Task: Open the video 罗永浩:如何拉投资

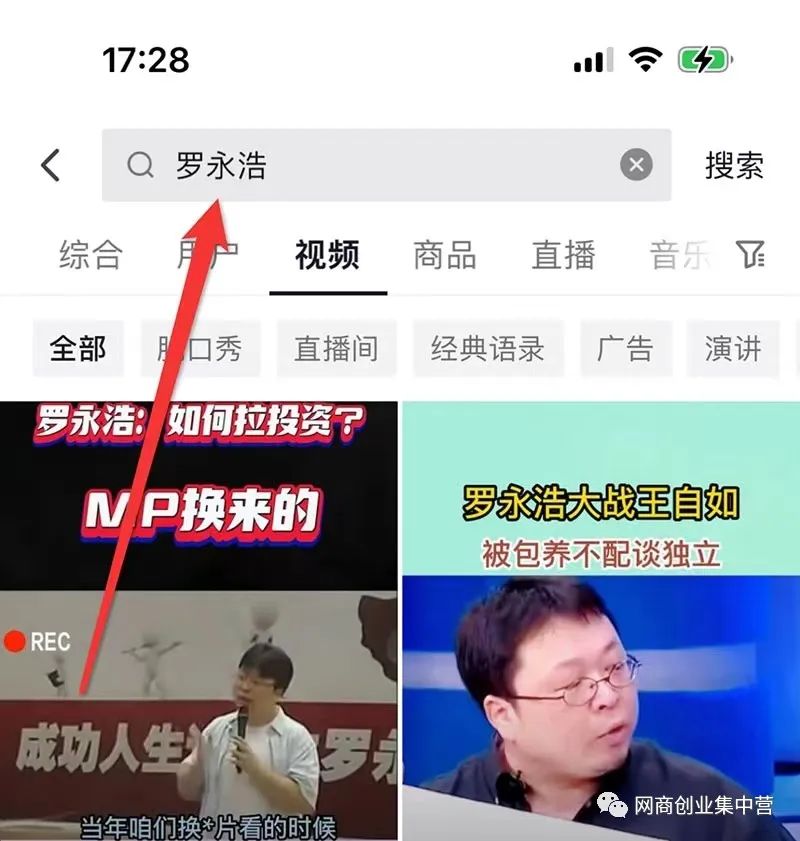Action: click(x=198, y=620)
